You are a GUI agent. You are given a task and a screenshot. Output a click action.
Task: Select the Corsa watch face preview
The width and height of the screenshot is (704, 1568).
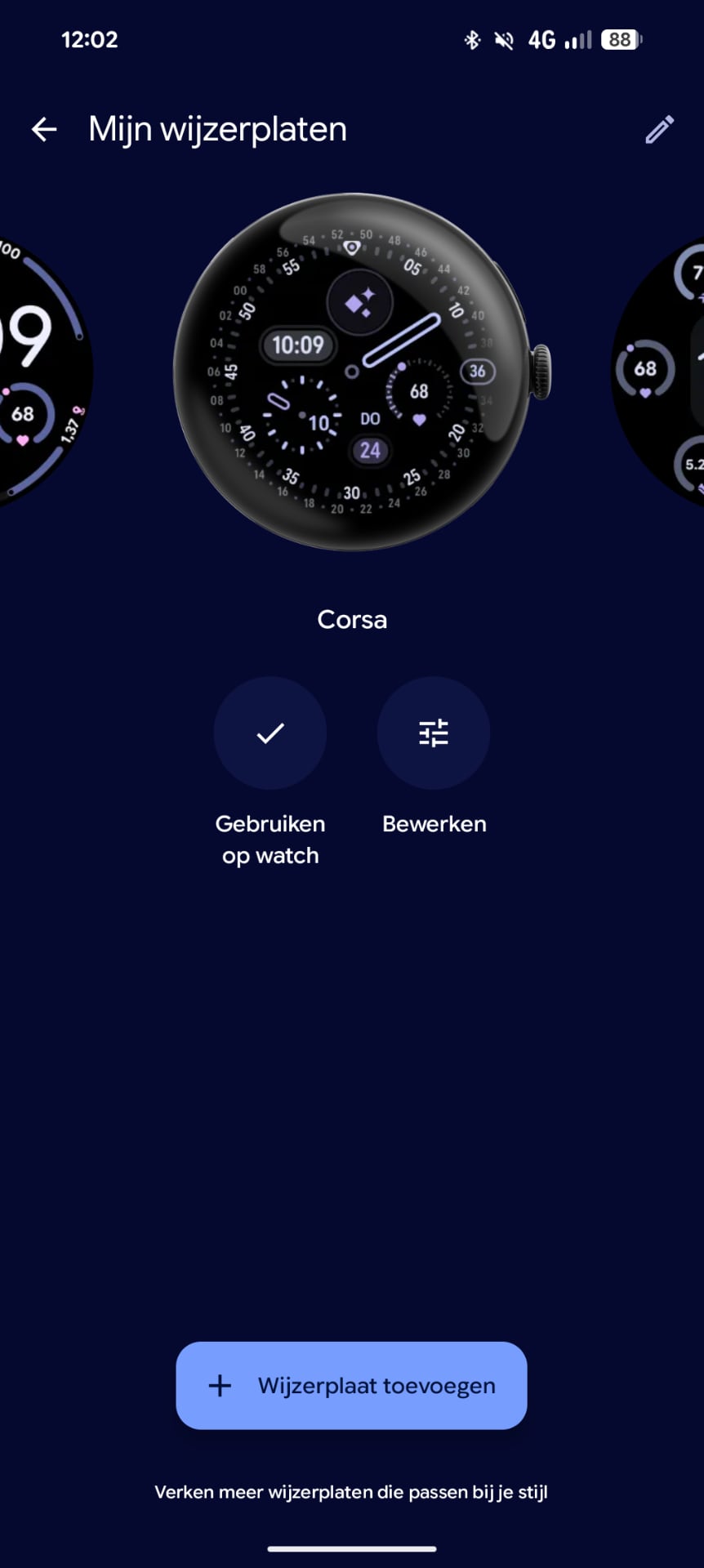353,372
